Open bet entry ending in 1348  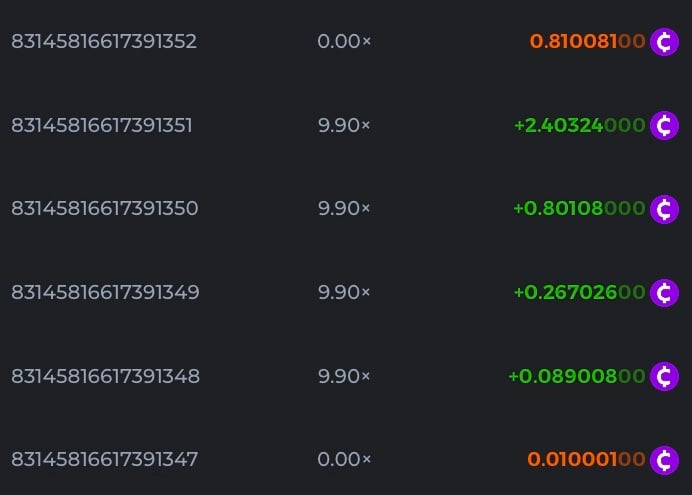[105, 377]
